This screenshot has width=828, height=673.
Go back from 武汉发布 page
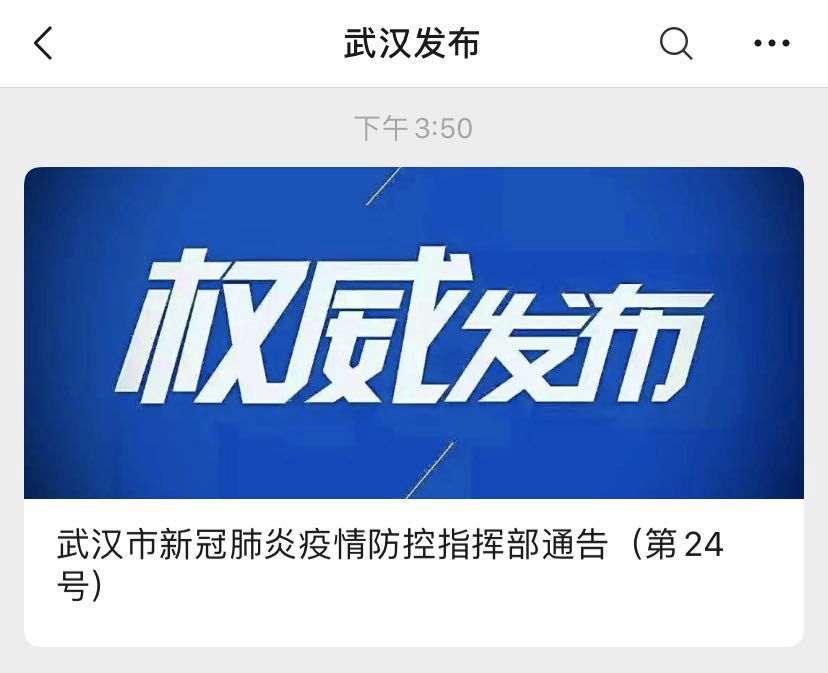[43, 44]
